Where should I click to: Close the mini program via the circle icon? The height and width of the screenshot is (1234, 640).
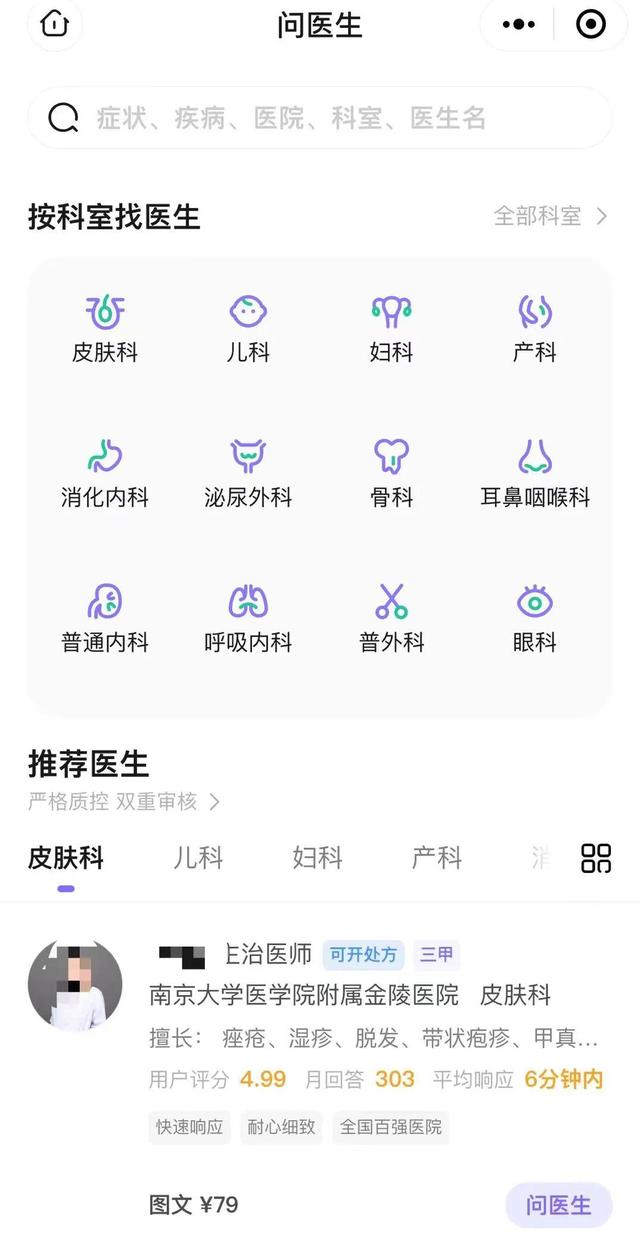pos(591,24)
